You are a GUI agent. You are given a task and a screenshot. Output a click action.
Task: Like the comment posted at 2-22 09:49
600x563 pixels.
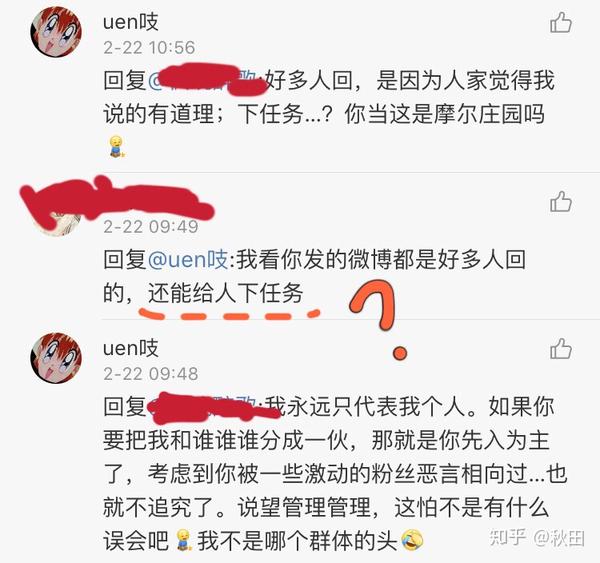click(x=561, y=203)
